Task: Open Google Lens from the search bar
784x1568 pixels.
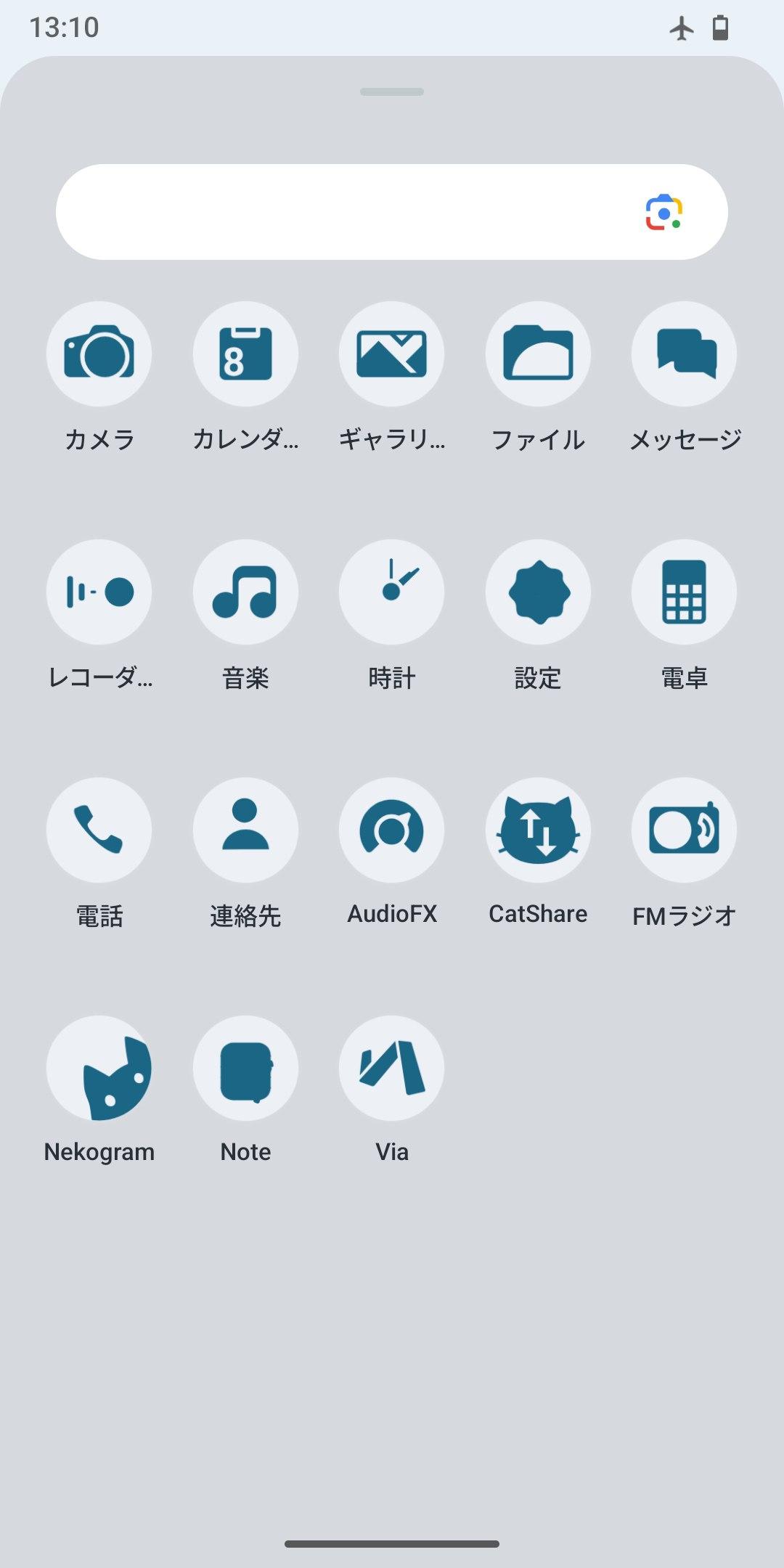Action: pos(663,212)
